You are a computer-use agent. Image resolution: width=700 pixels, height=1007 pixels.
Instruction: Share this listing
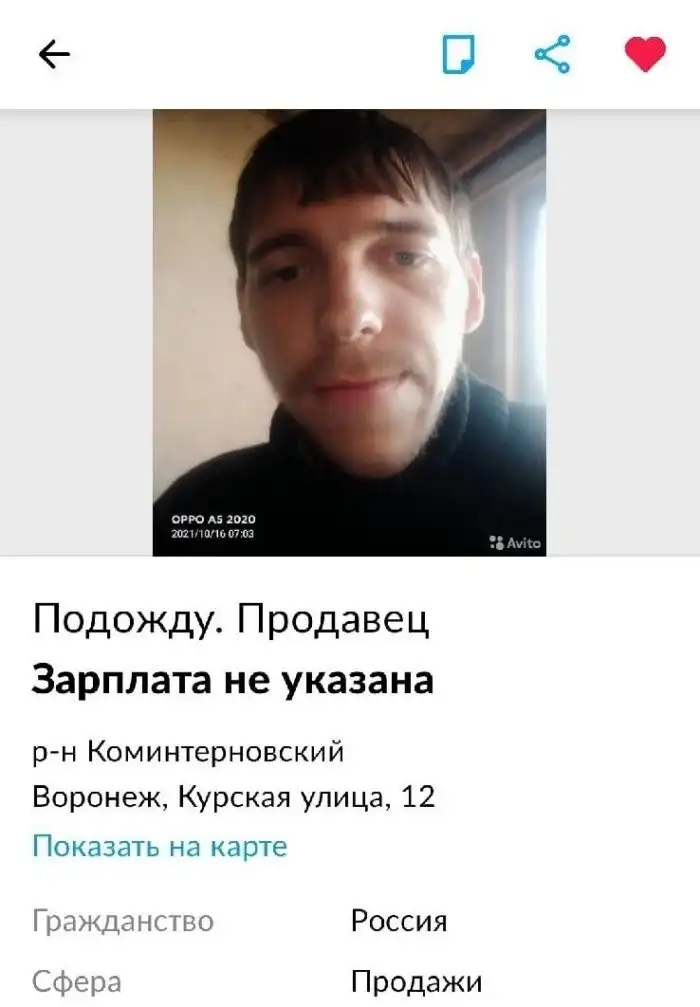pyautogui.click(x=552, y=54)
